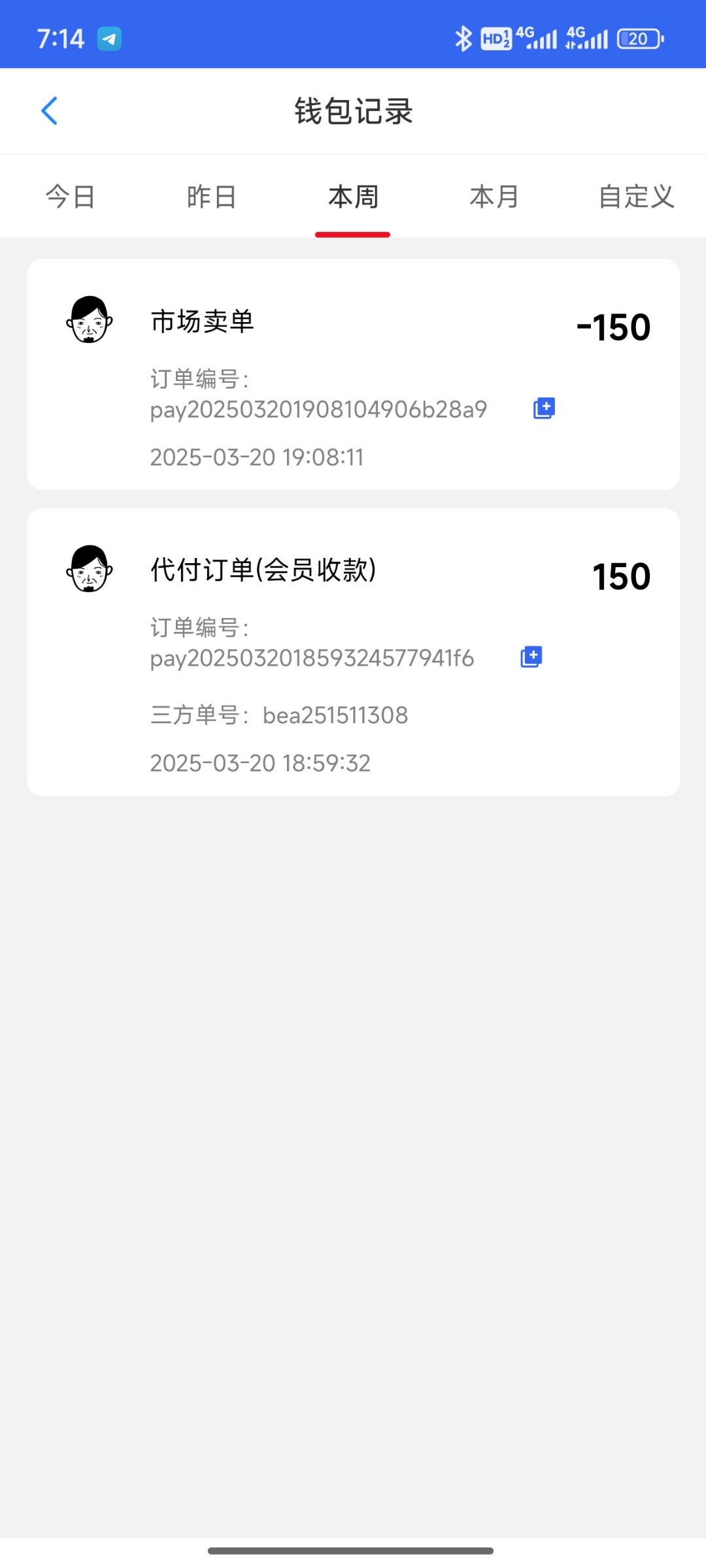Select the 昨日 tab
This screenshot has height=1568, width=706.
212,197
